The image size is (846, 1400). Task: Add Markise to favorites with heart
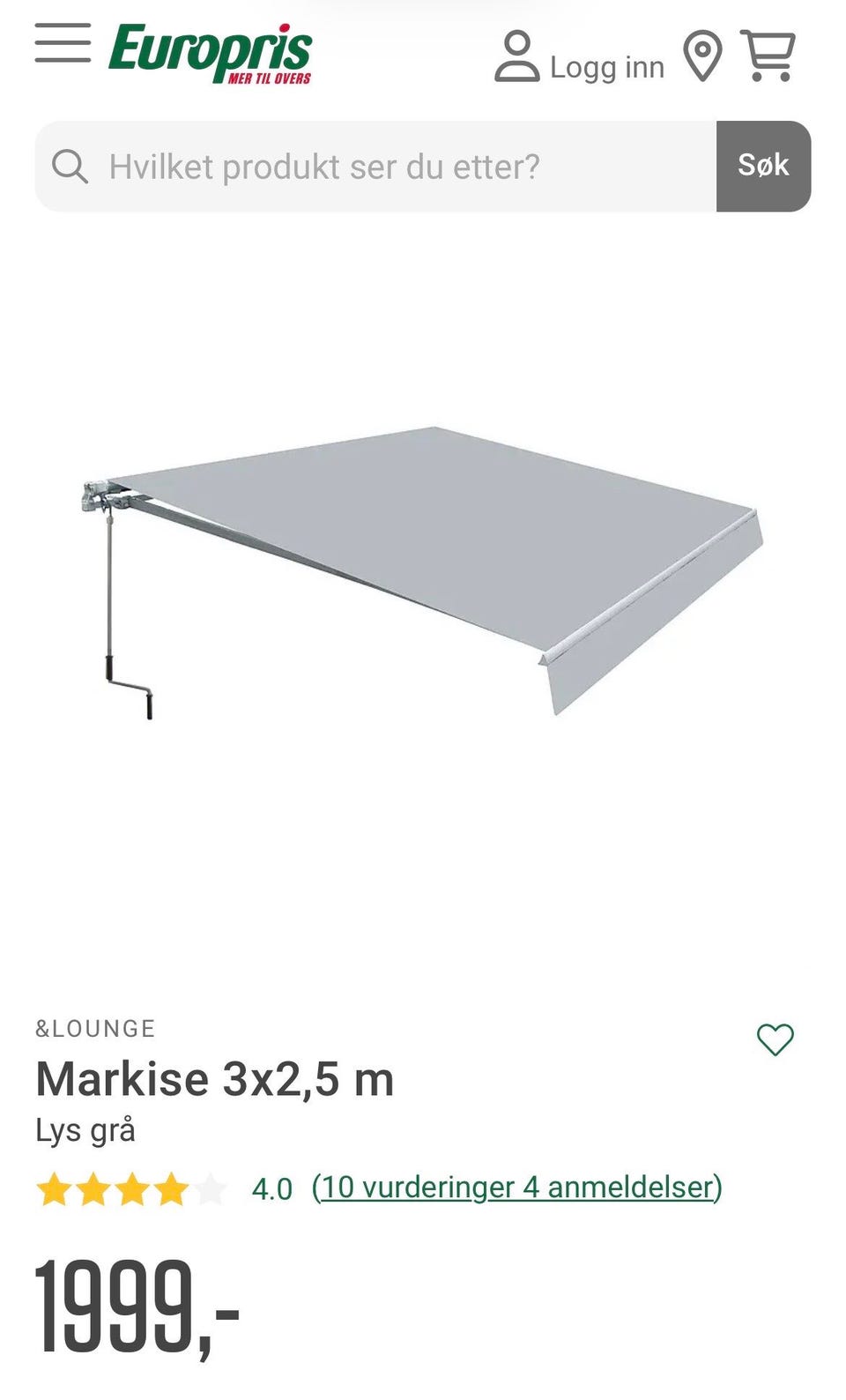click(775, 1039)
